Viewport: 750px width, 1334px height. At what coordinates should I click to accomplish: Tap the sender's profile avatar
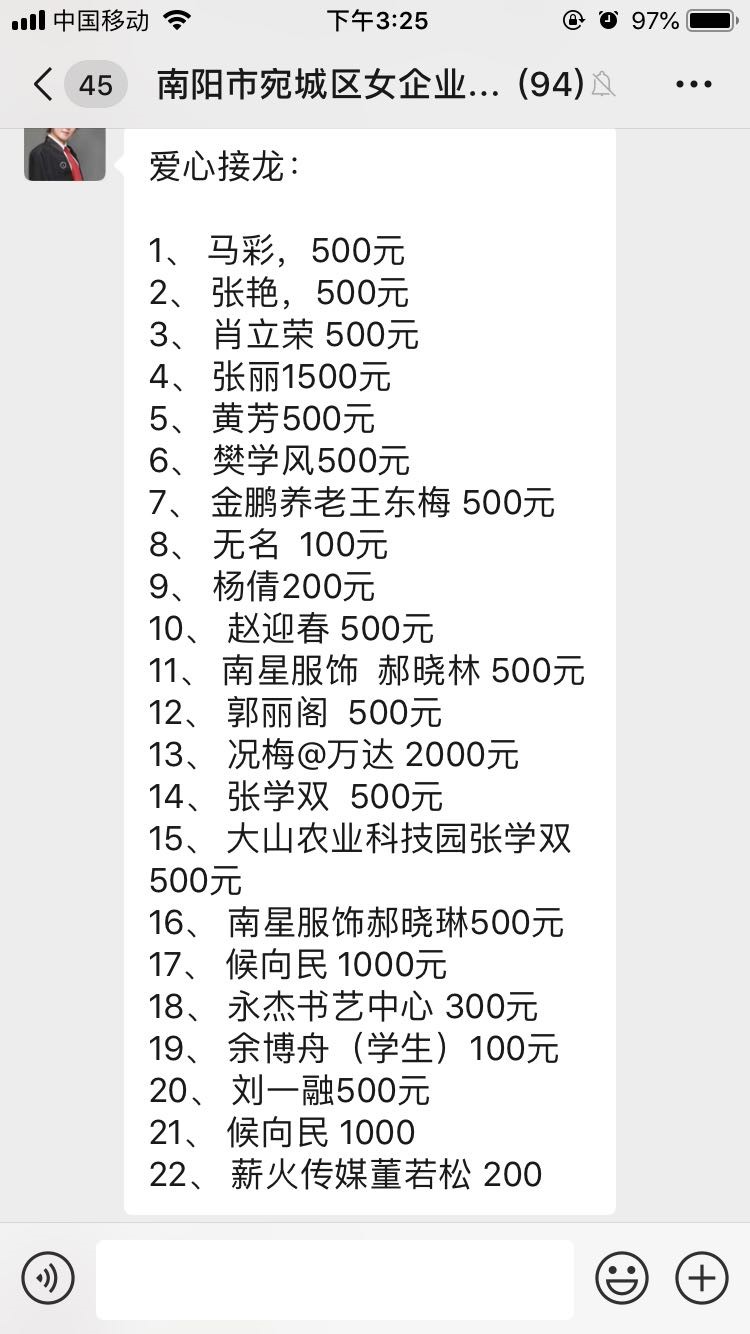pos(65,154)
